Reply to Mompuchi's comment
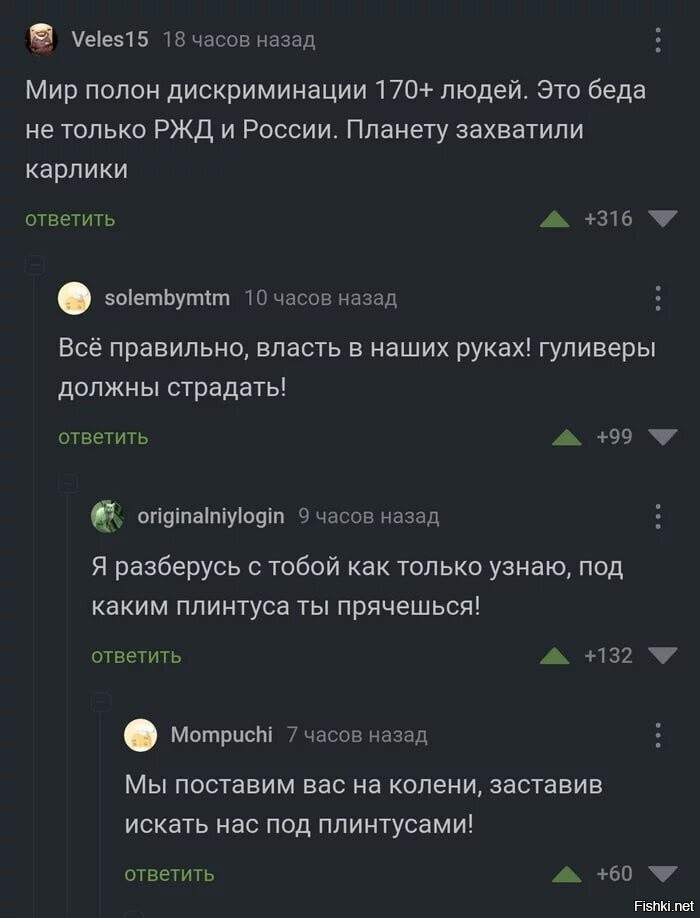700x918 pixels. click(x=169, y=874)
